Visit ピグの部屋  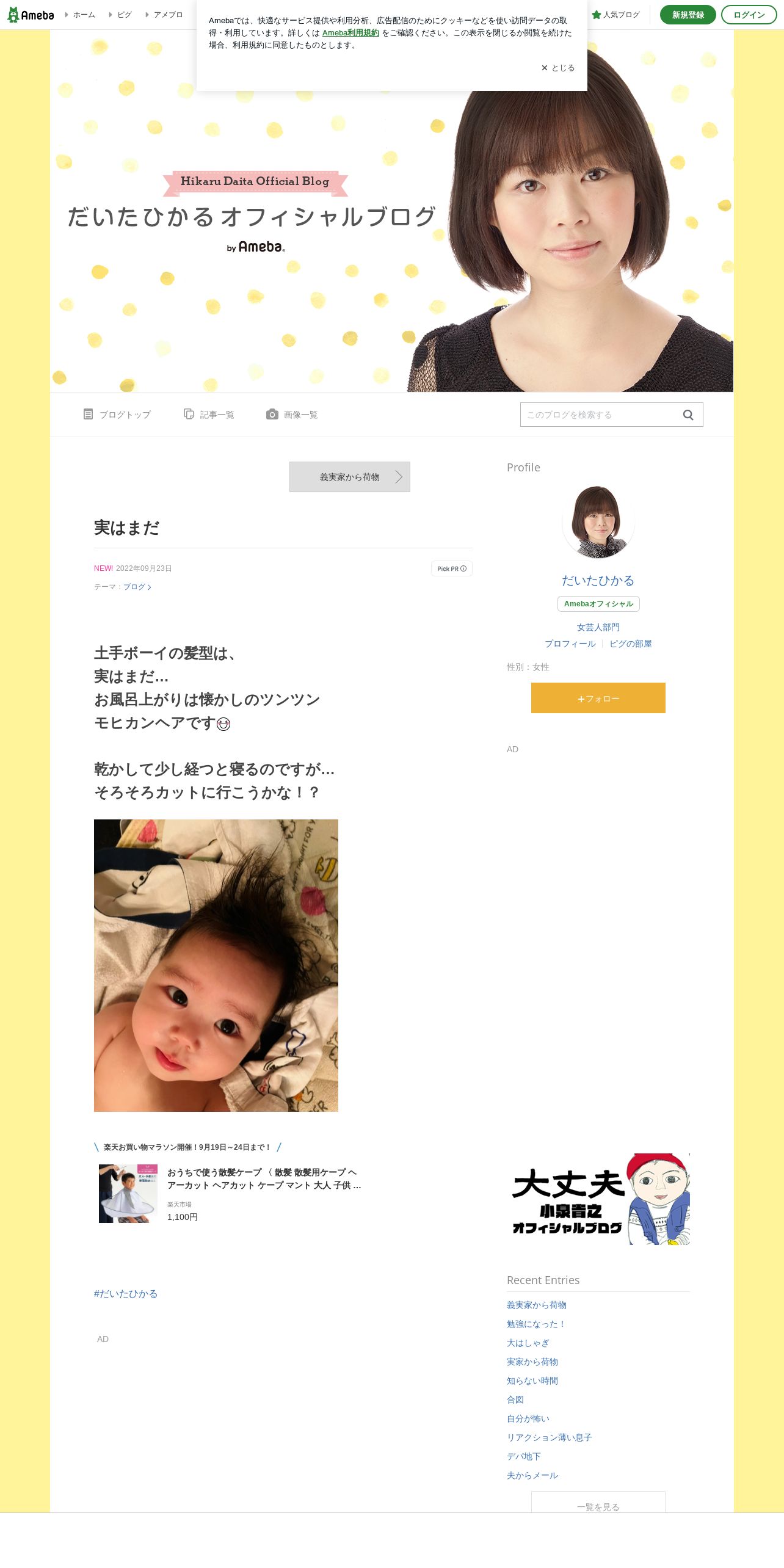pyautogui.click(x=630, y=644)
